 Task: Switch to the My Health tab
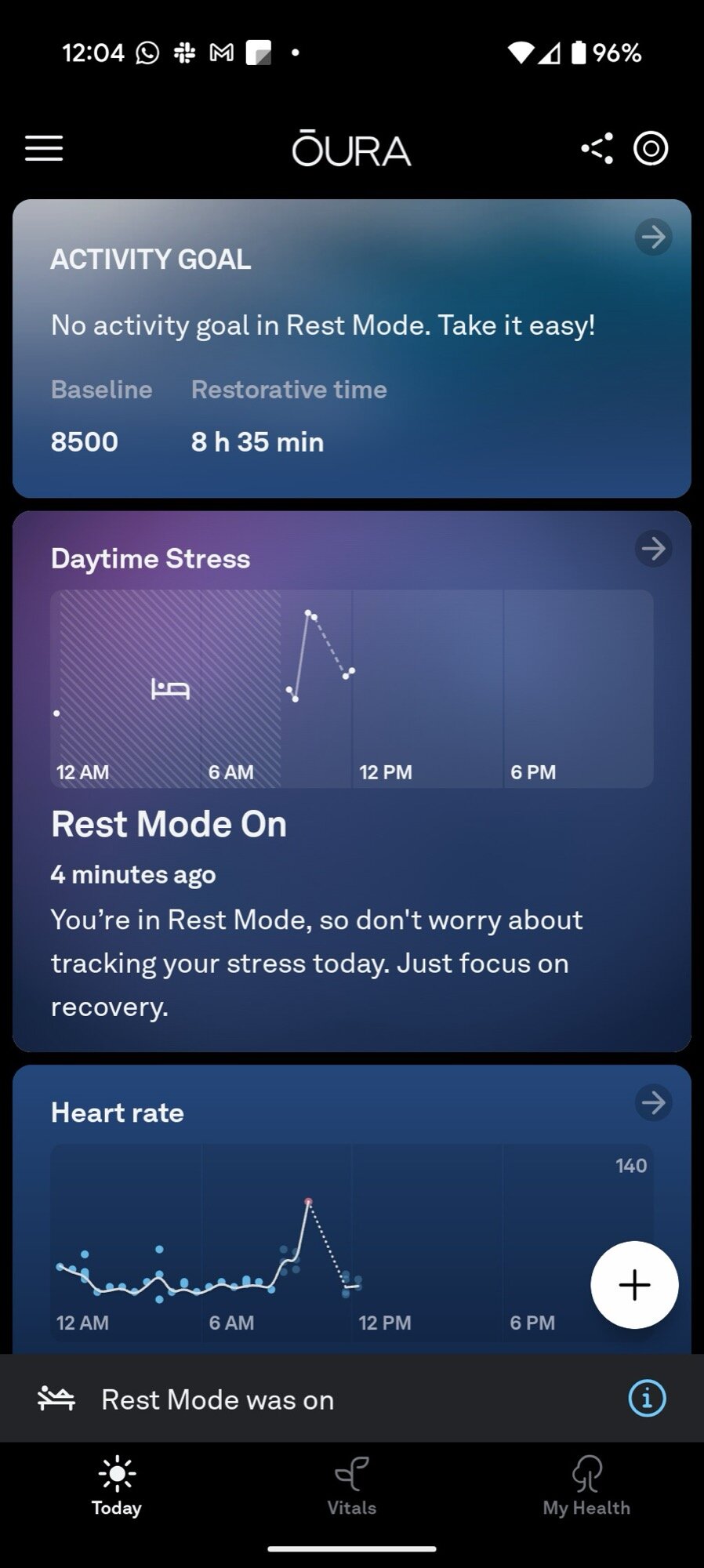click(x=586, y=1486)
